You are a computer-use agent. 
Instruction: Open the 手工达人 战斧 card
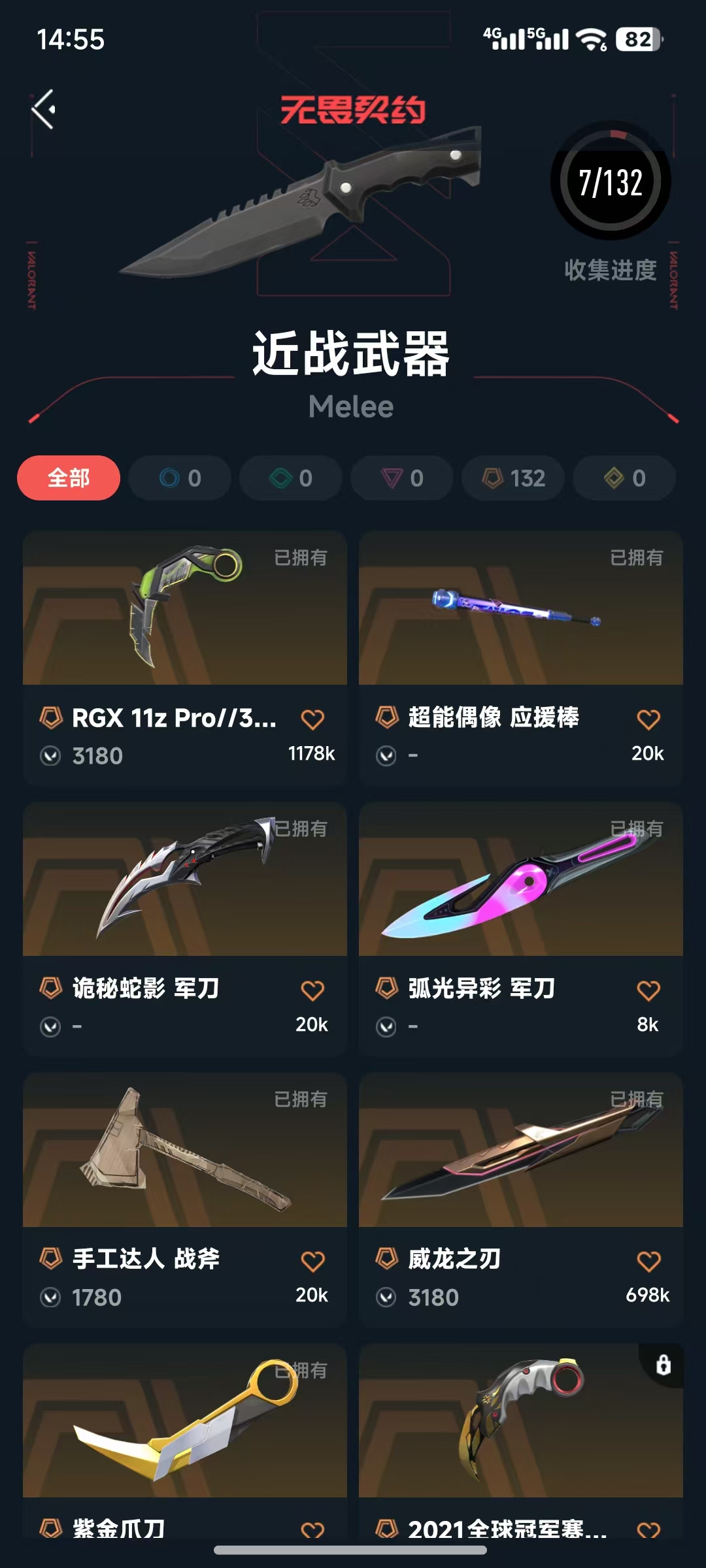(x=185, y=1150)
